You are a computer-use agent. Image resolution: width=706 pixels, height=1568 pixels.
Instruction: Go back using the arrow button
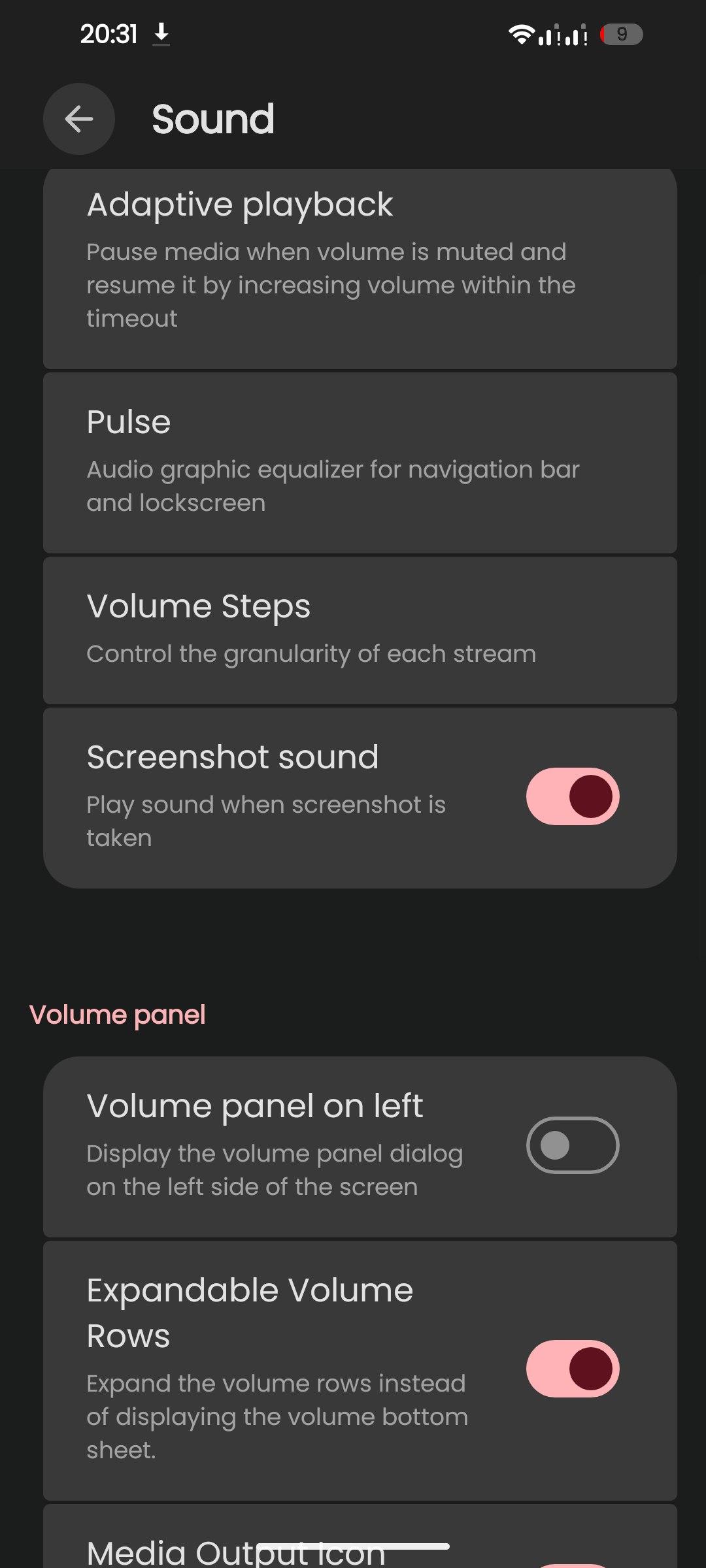click(x=79, y=119)
